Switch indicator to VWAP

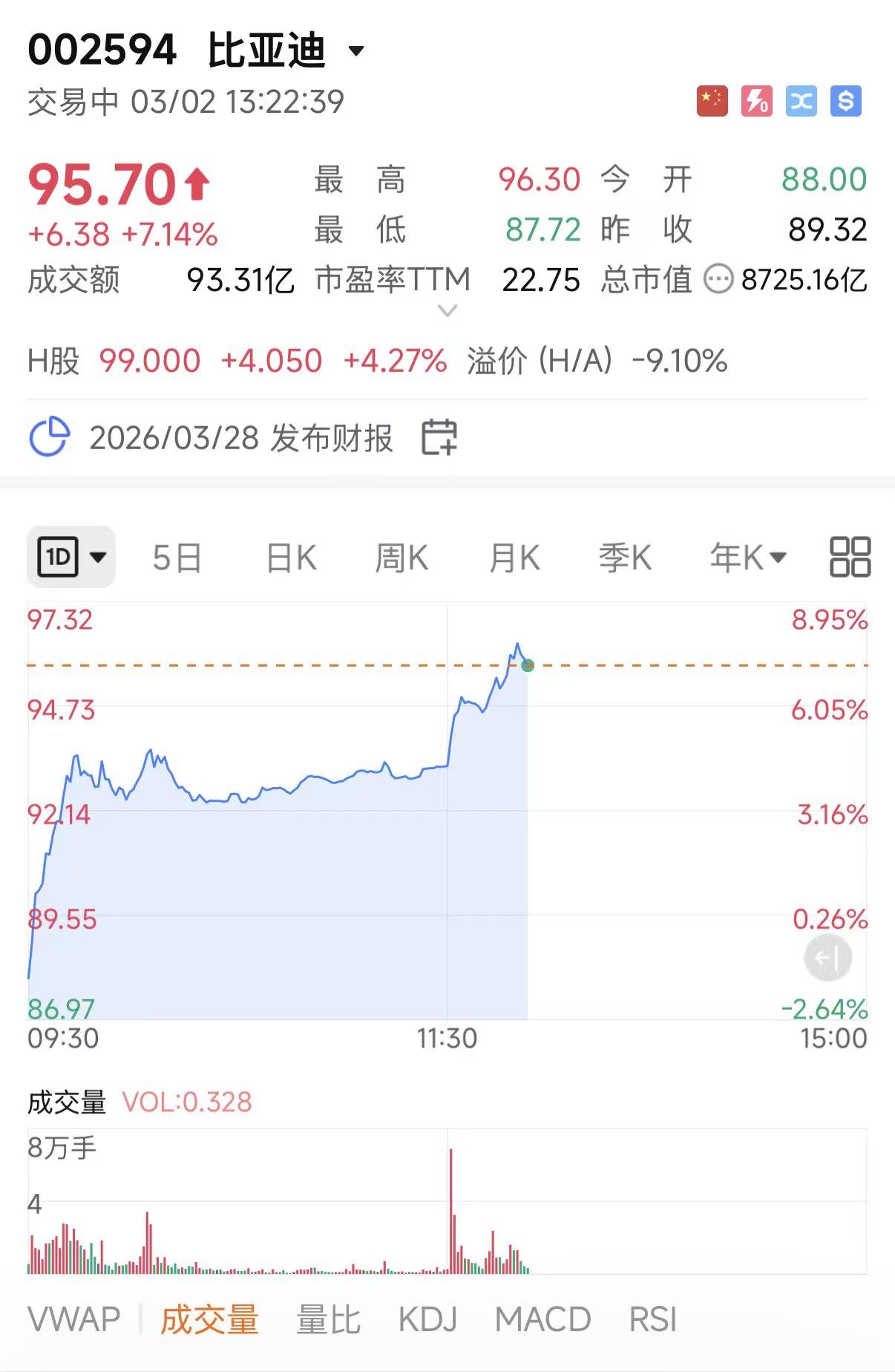[73, 1319]
